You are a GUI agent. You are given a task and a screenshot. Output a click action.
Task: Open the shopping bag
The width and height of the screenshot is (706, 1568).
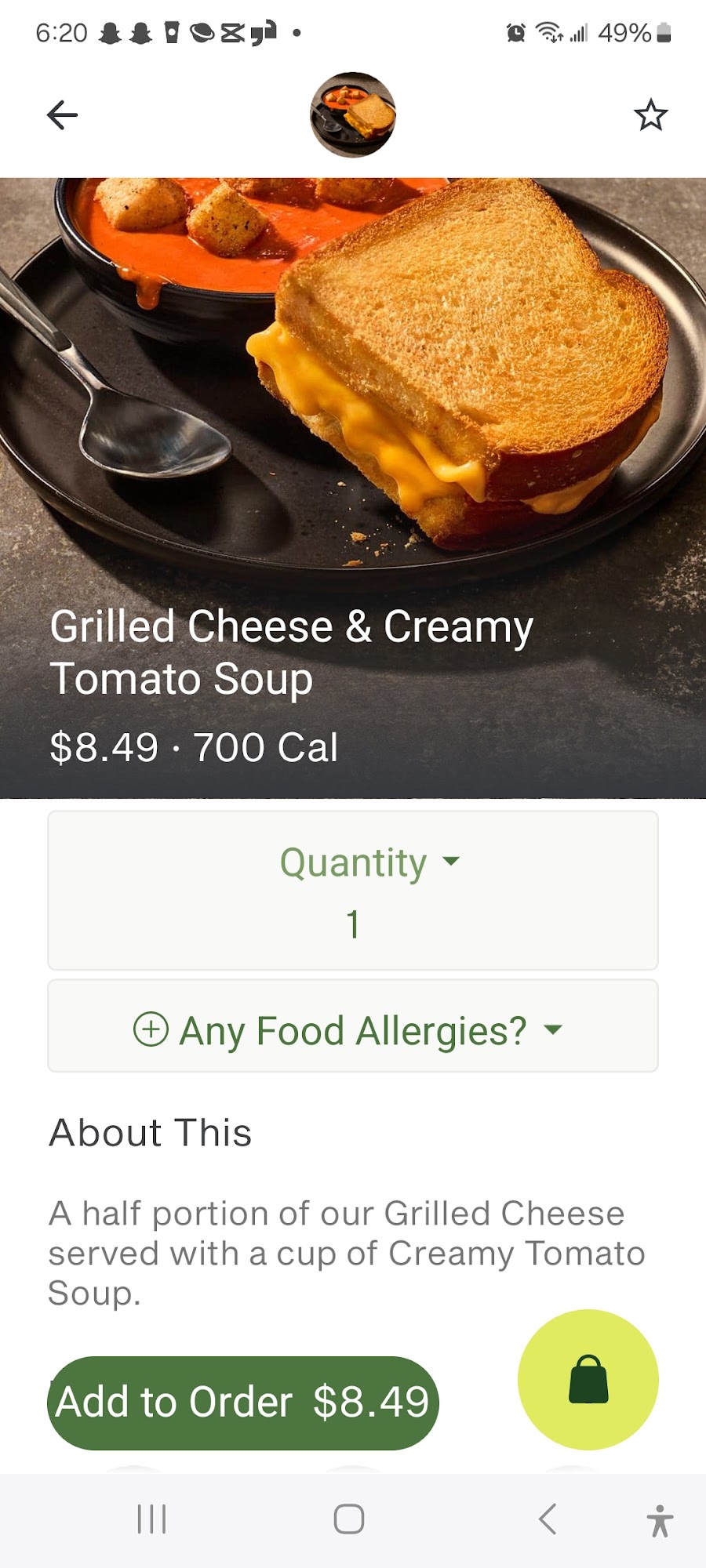(588, 1380)
